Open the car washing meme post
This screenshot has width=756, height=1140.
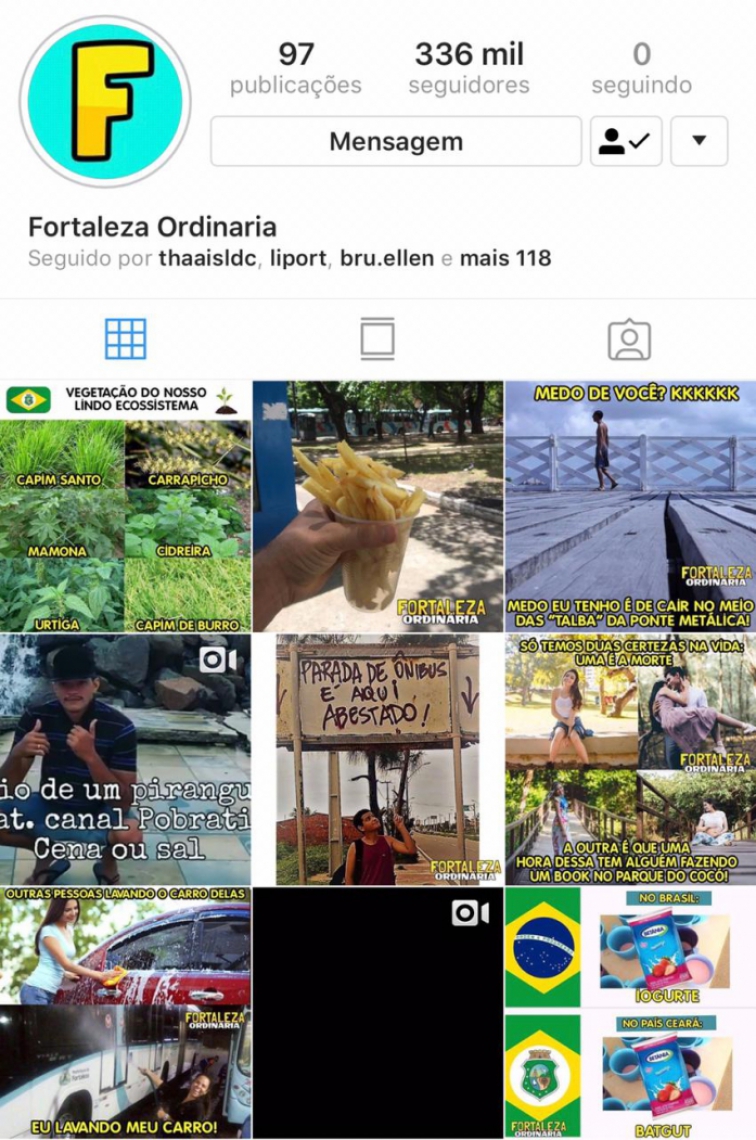126,1012
